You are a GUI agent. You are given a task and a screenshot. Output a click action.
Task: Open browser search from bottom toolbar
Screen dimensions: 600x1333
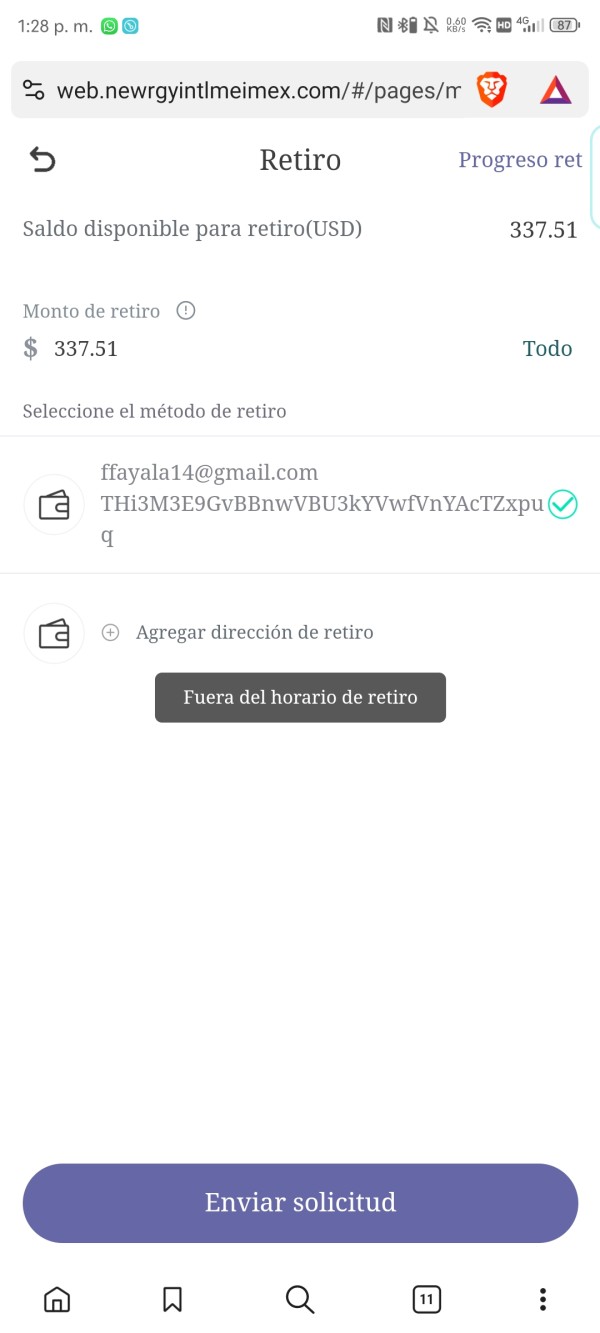pyautogui.click(x=299, y=1299)
